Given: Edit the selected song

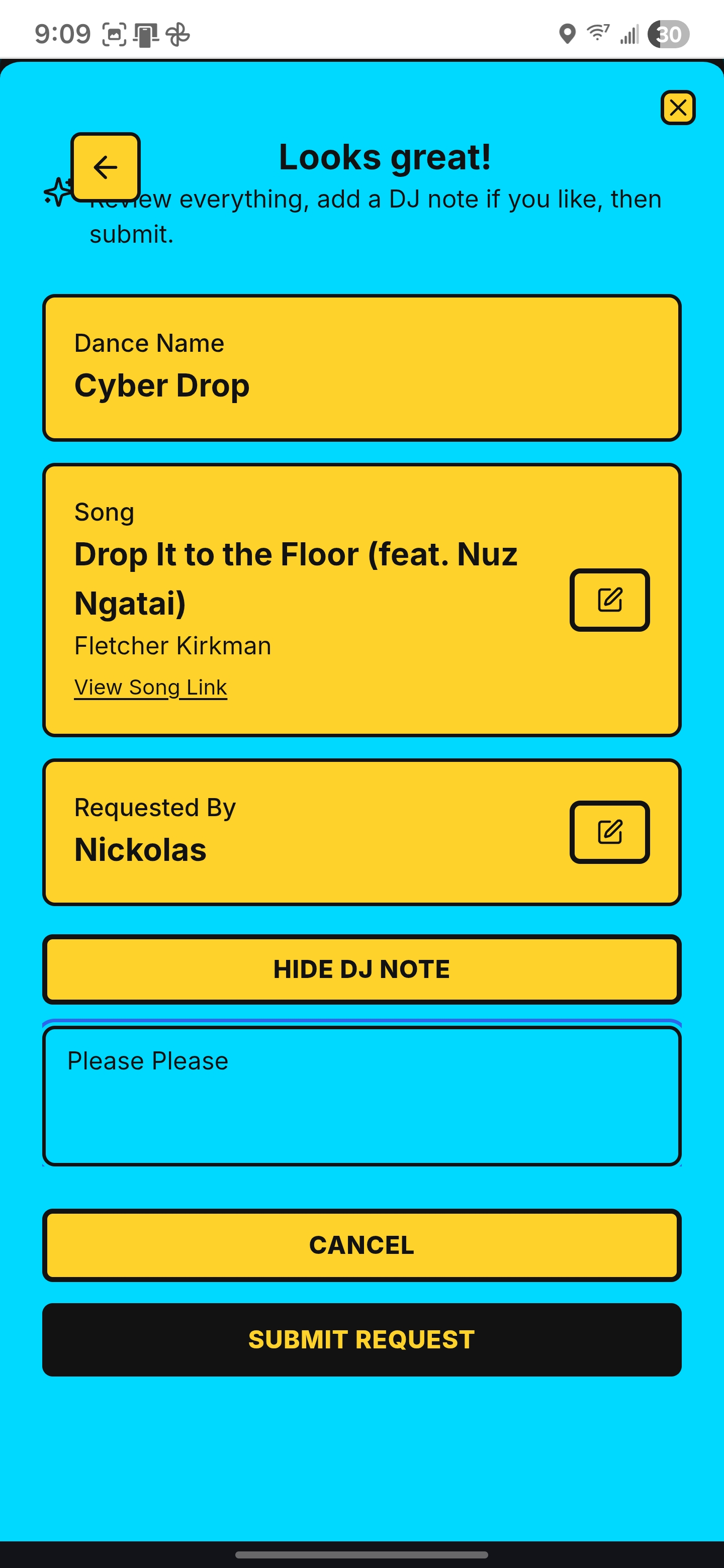Looking at the screenshot, I should pos(609,600).
